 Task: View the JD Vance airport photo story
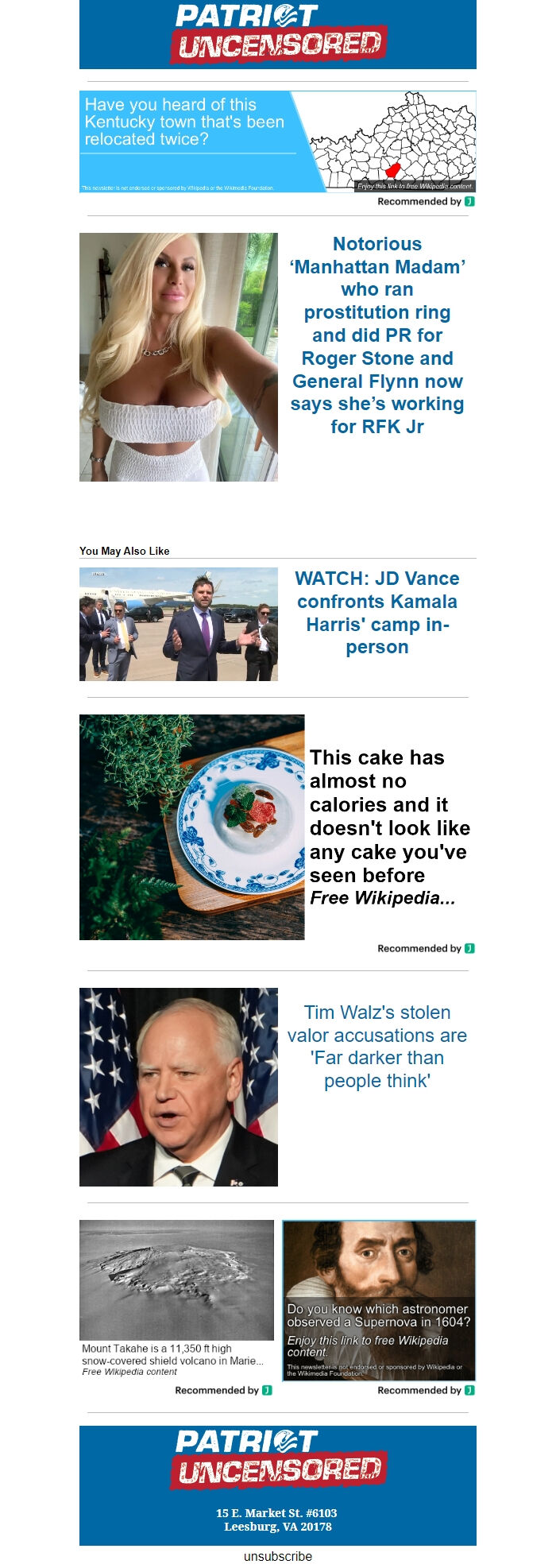[179, 624]
